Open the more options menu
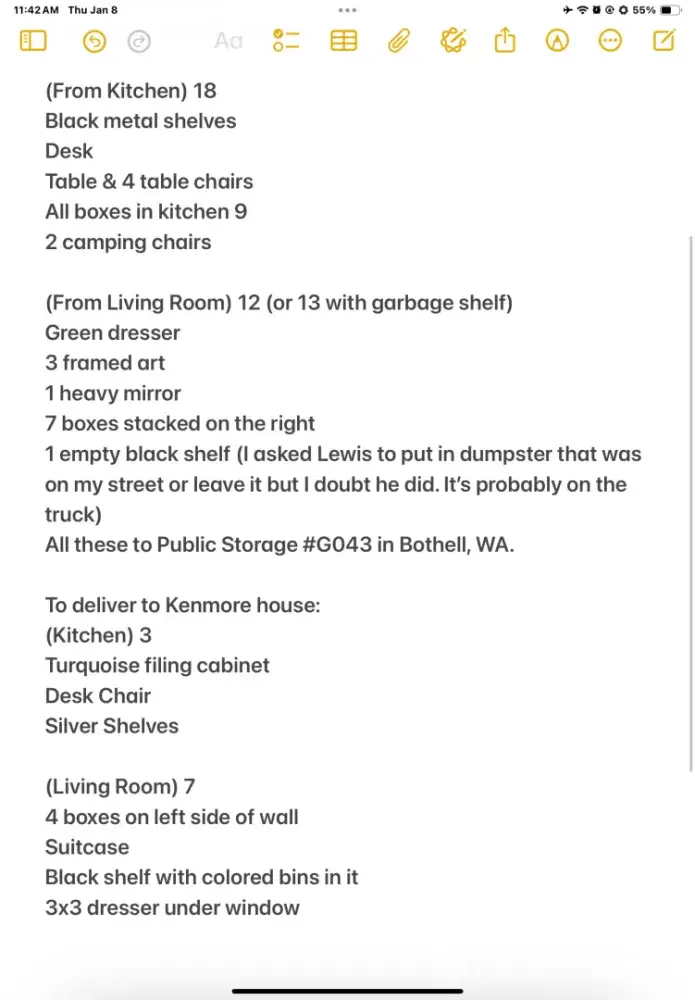 click(610, 41)
